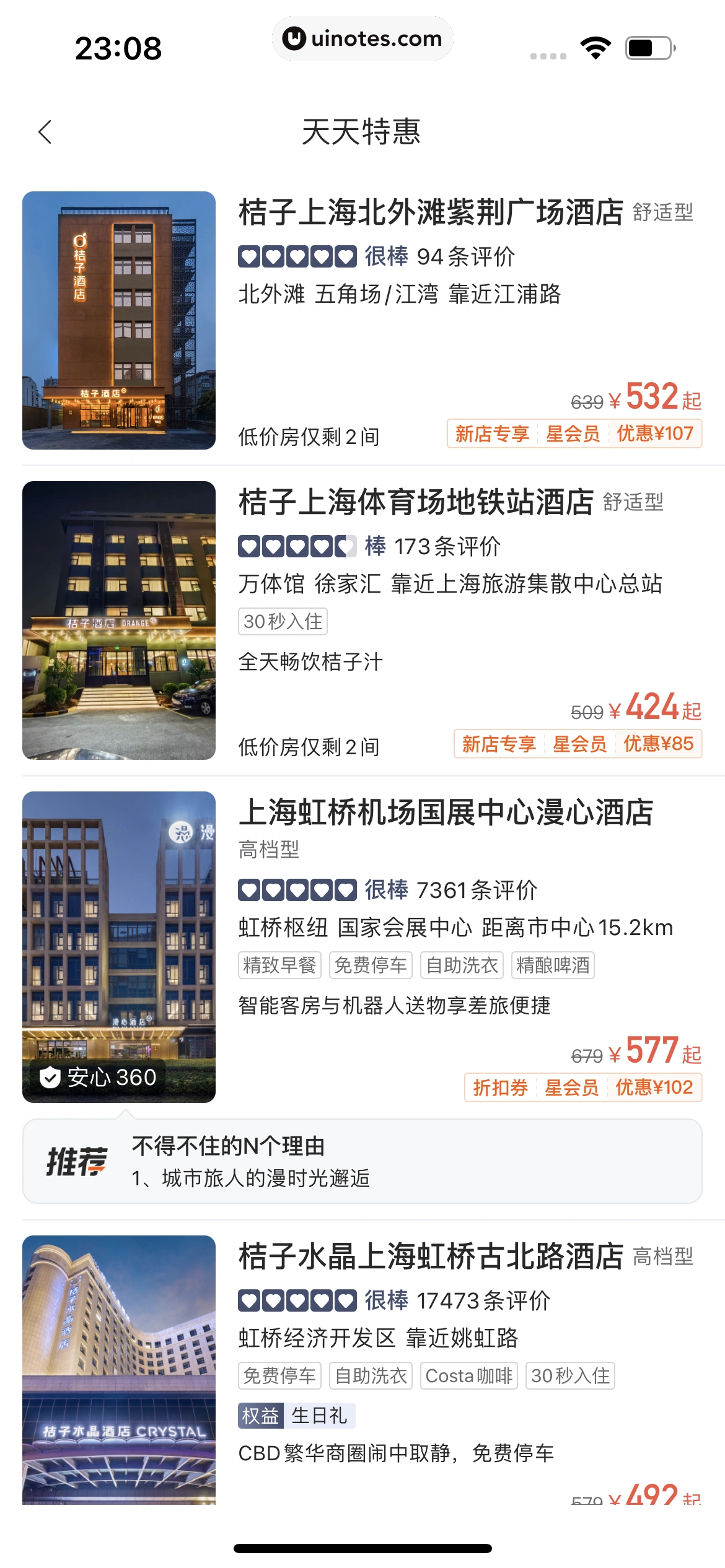Tap the 安心360 shield badge
The width and height of the screenshot is (725, 1568).
coord(99,1076)
